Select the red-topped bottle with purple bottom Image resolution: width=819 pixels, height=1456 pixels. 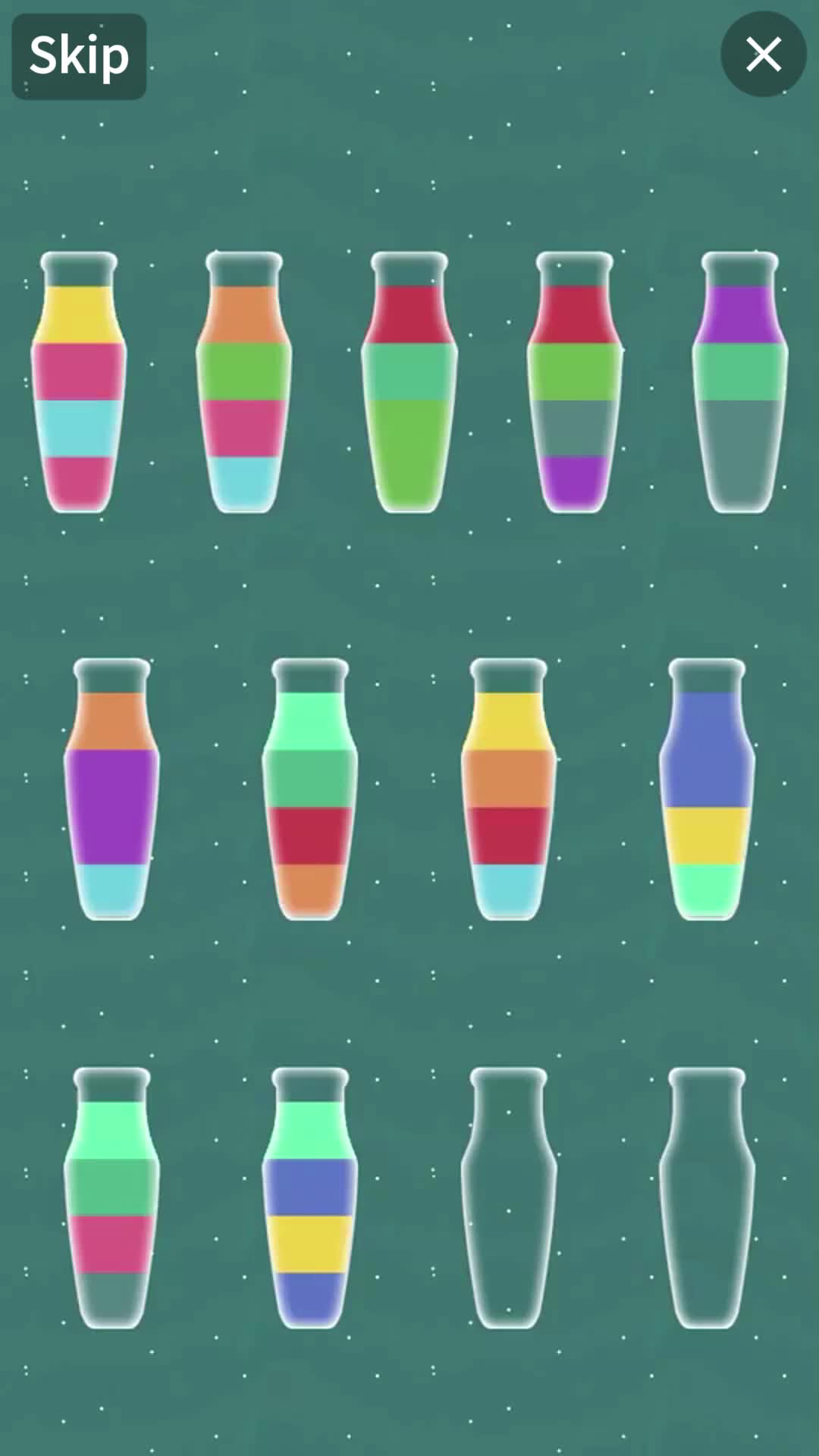click(575, 383)
